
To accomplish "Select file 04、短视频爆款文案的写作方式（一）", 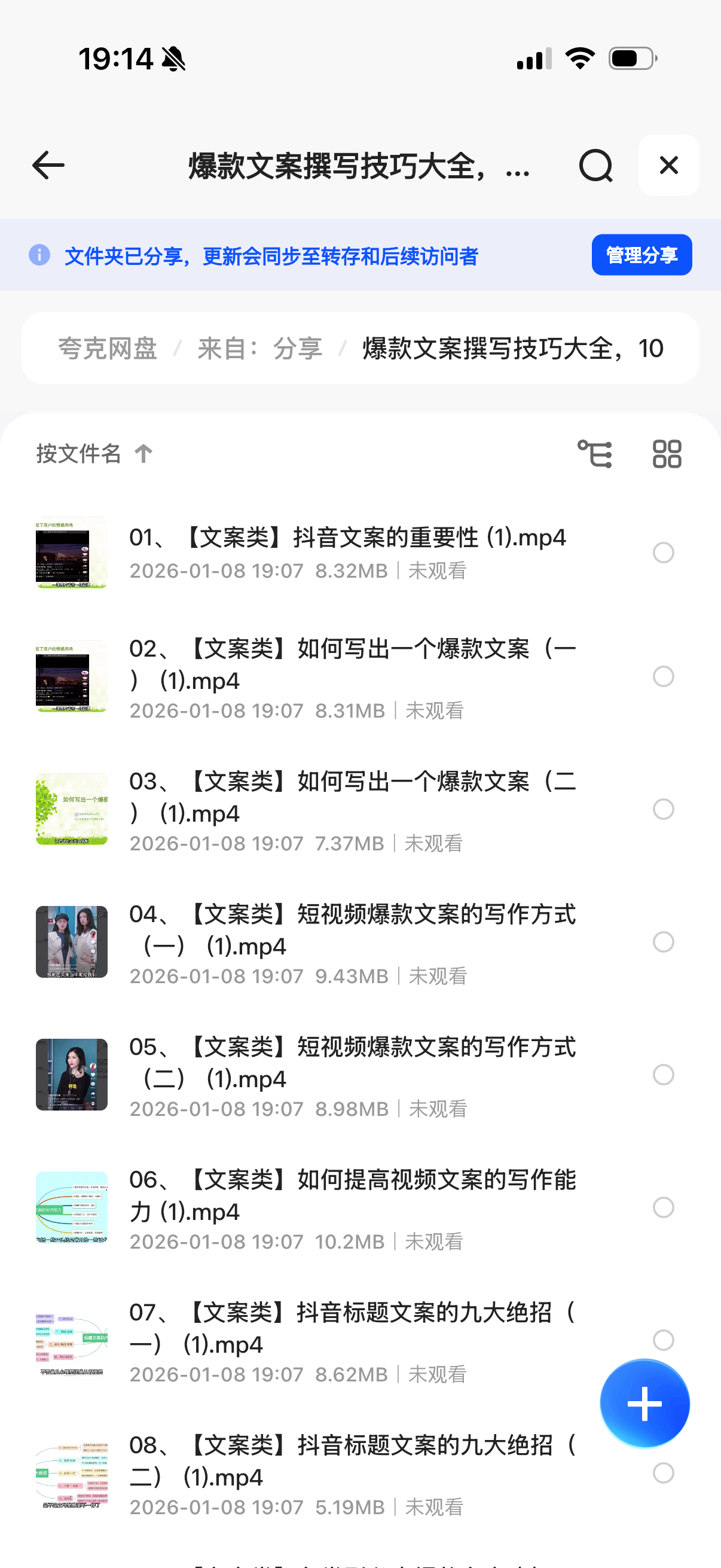I will click(x=663, y=942).
